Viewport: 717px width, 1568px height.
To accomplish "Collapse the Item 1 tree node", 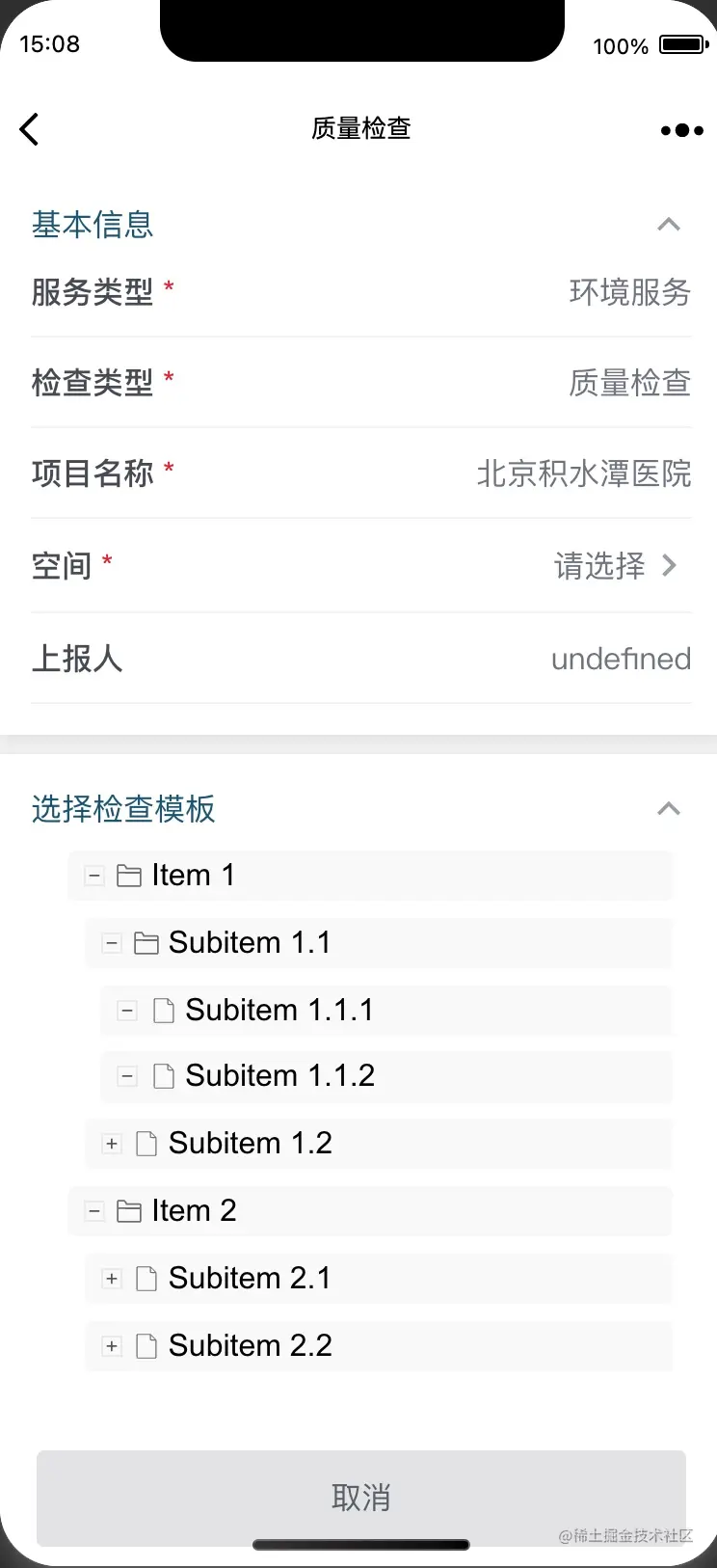I will click(x=94, y=876).
